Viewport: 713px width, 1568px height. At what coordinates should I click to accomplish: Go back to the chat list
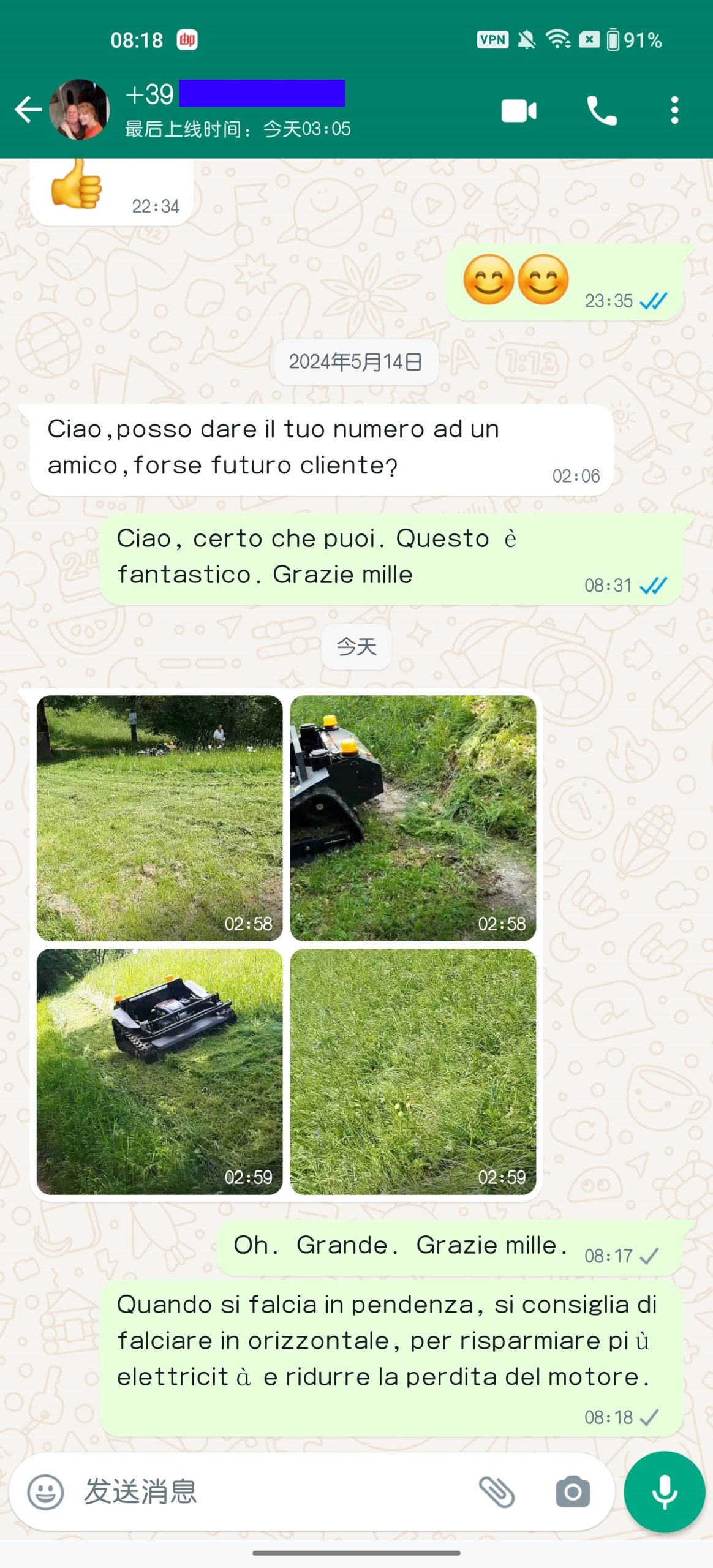click(28, 110)
